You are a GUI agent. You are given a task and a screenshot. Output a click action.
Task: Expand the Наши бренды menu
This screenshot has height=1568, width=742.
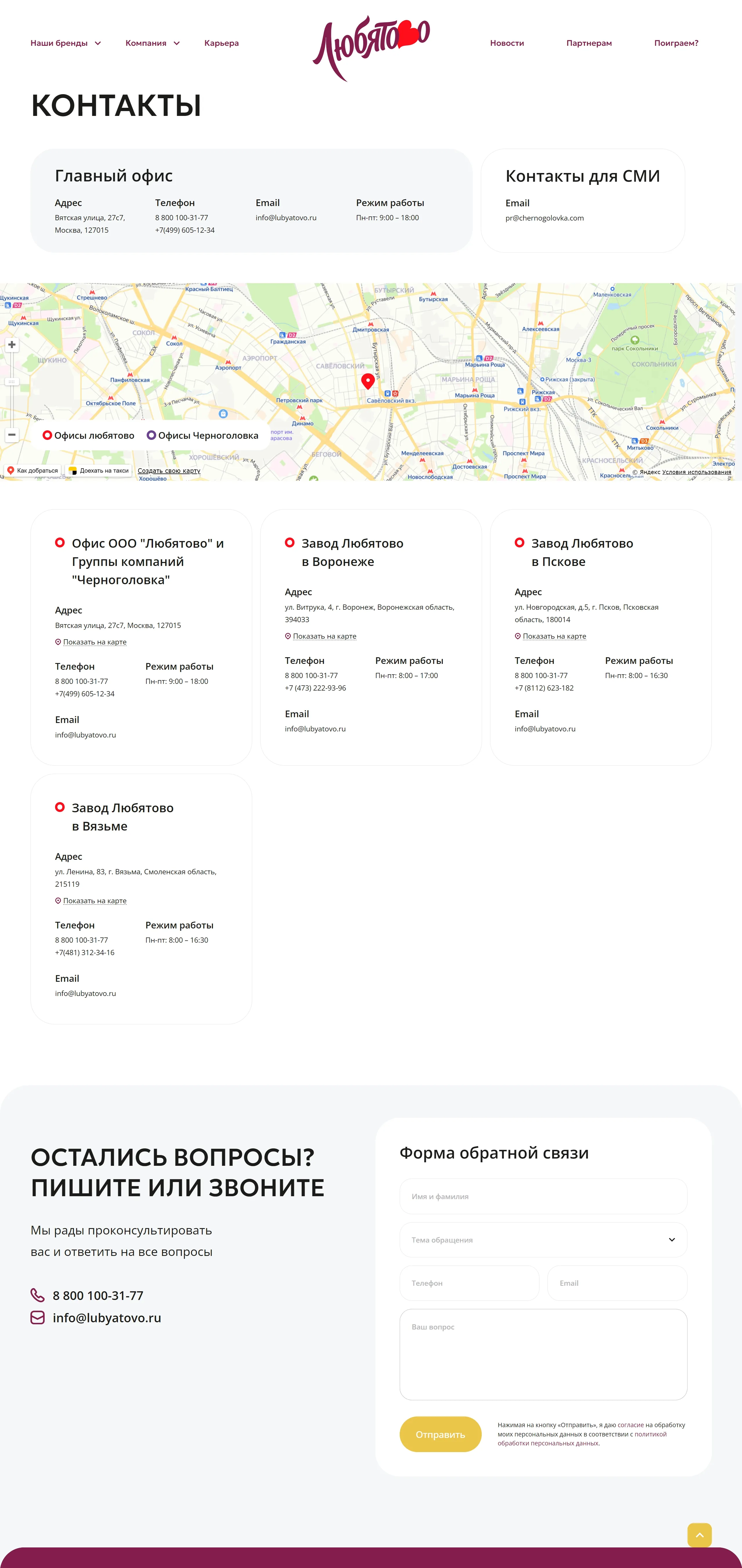point(66,43)
